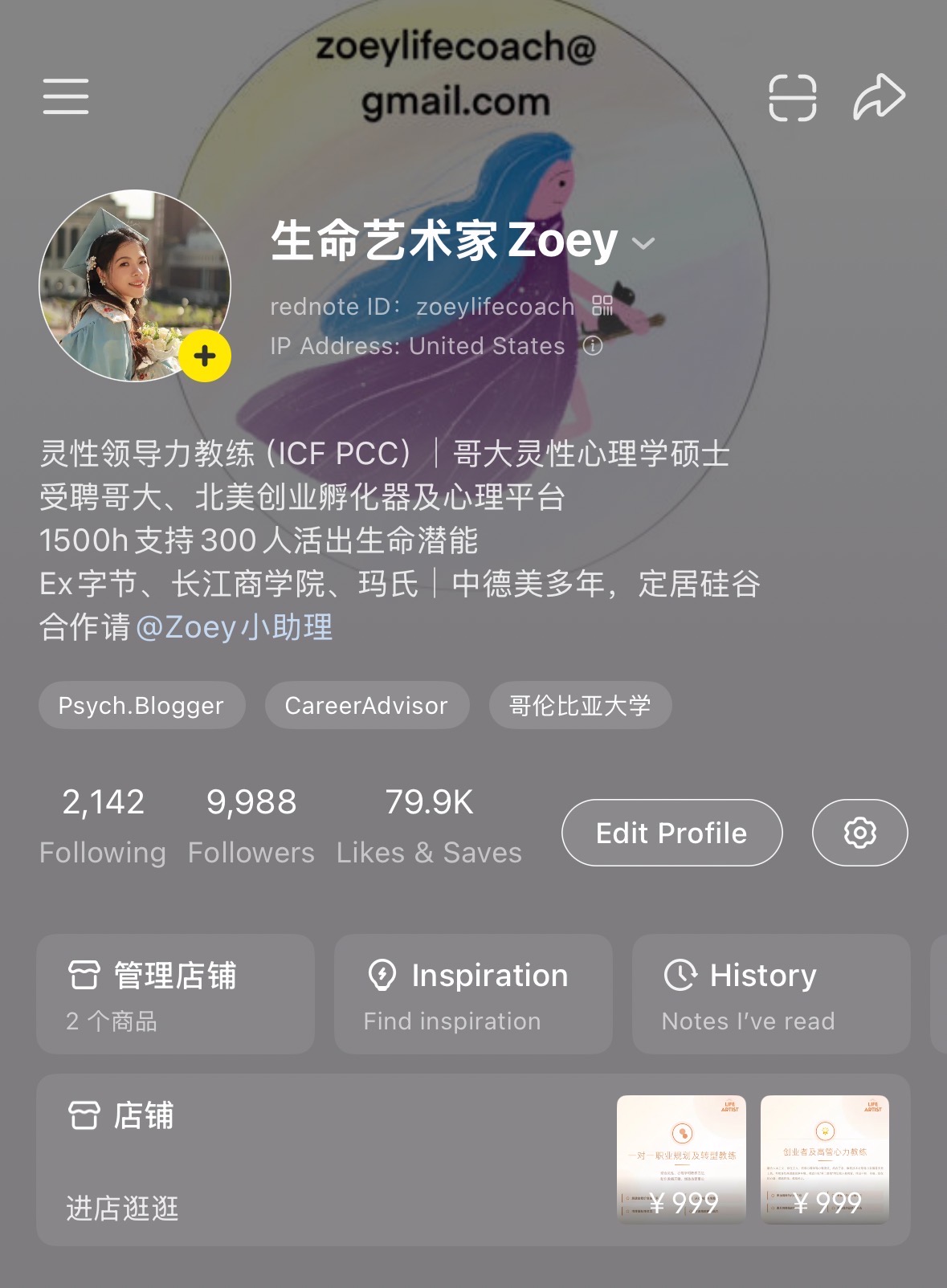Open History of read notes

coord(771,994)
